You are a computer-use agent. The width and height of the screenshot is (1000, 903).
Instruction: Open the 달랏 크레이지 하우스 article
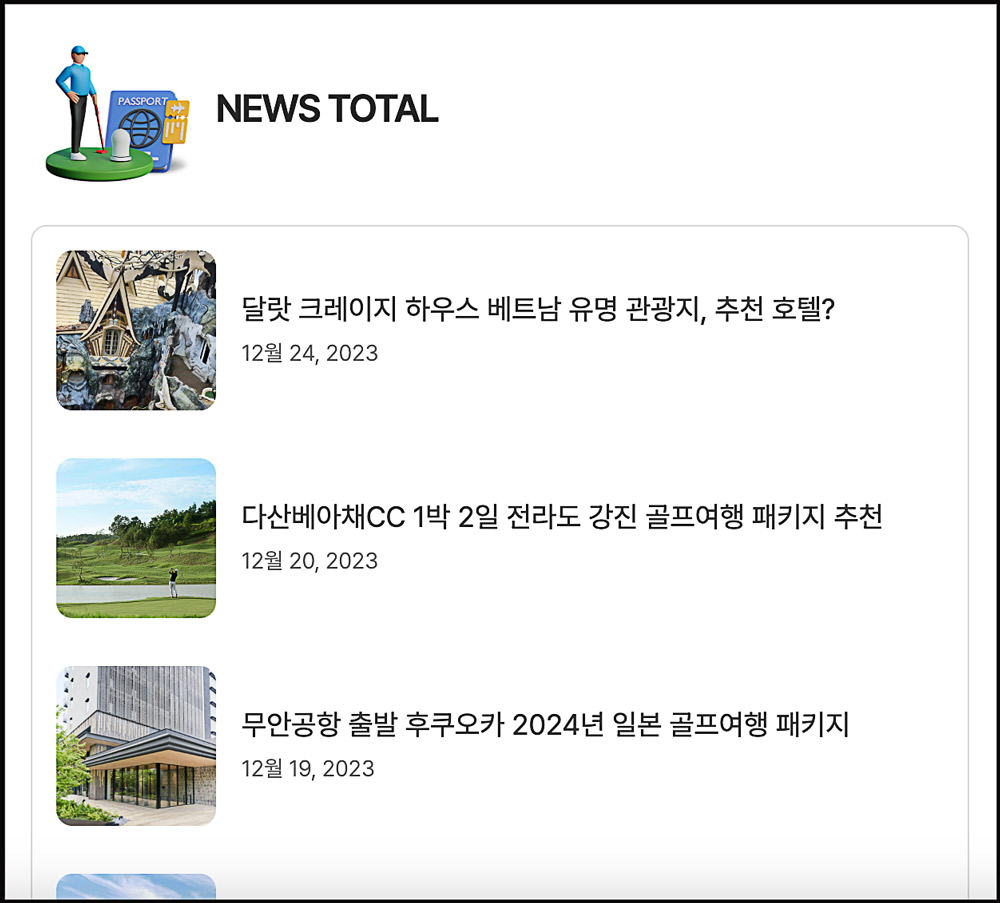[x=538, y=309]
